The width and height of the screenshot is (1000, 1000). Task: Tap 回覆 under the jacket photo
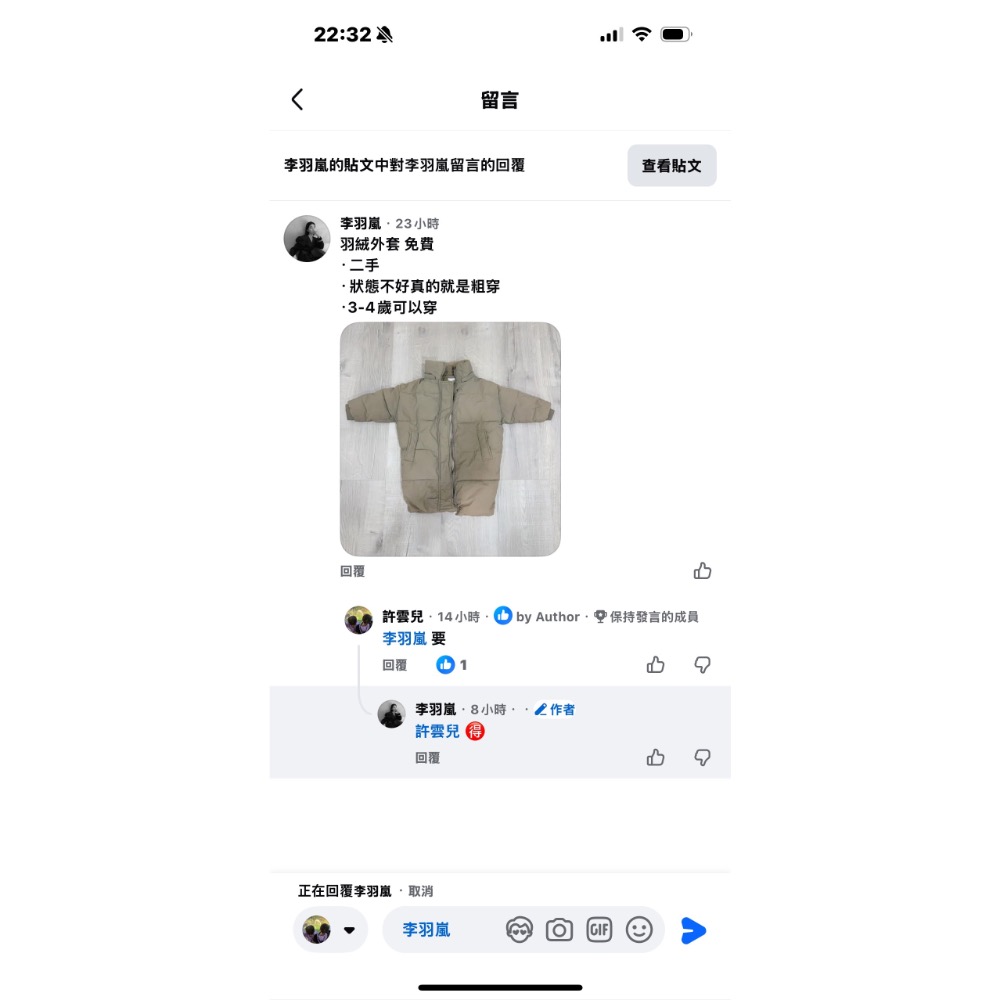(352, 572)
